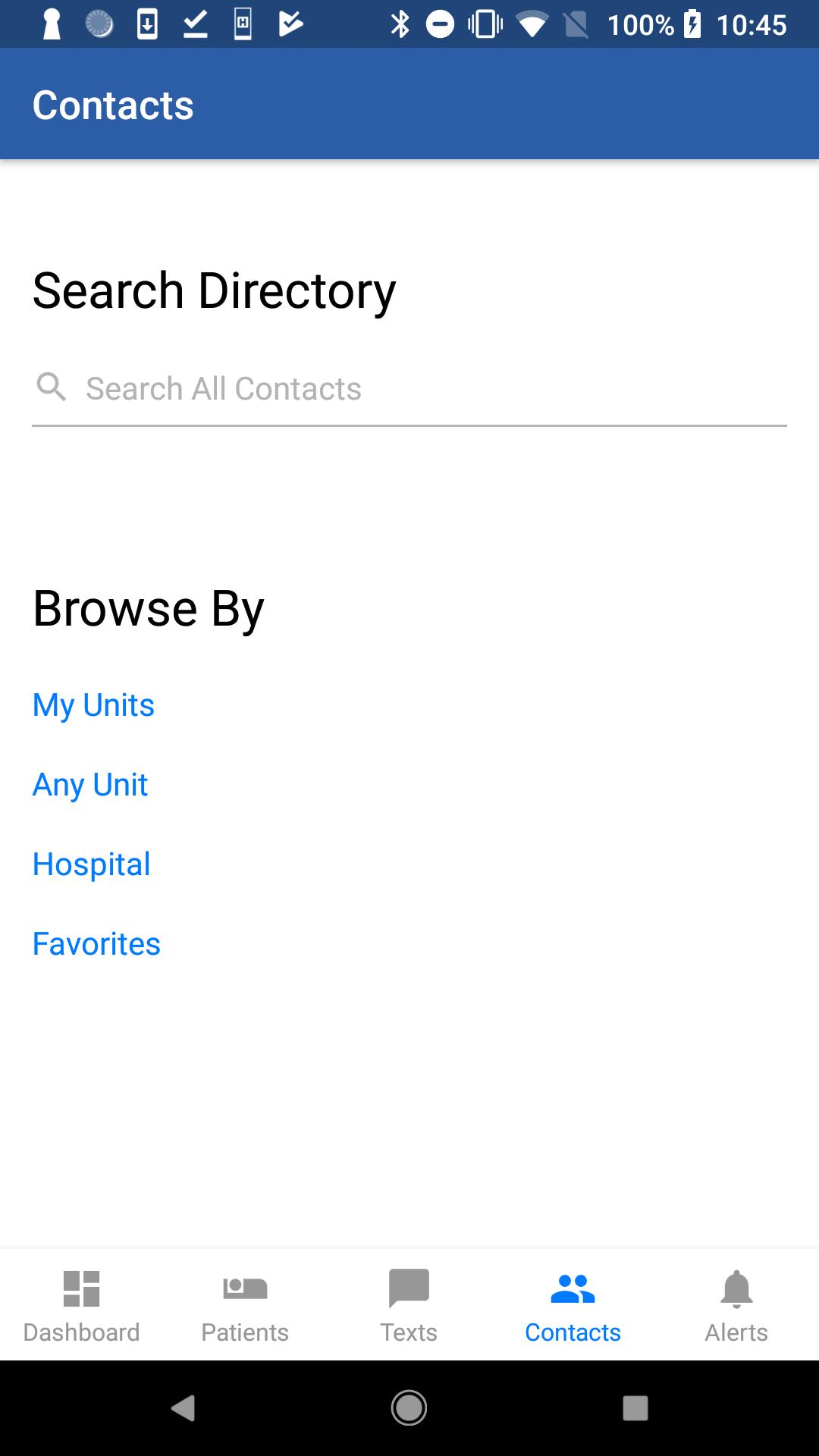Screen dimensions: 819x1456
Task: Open Favorites contacts list
Action: (x=96, y=944)
